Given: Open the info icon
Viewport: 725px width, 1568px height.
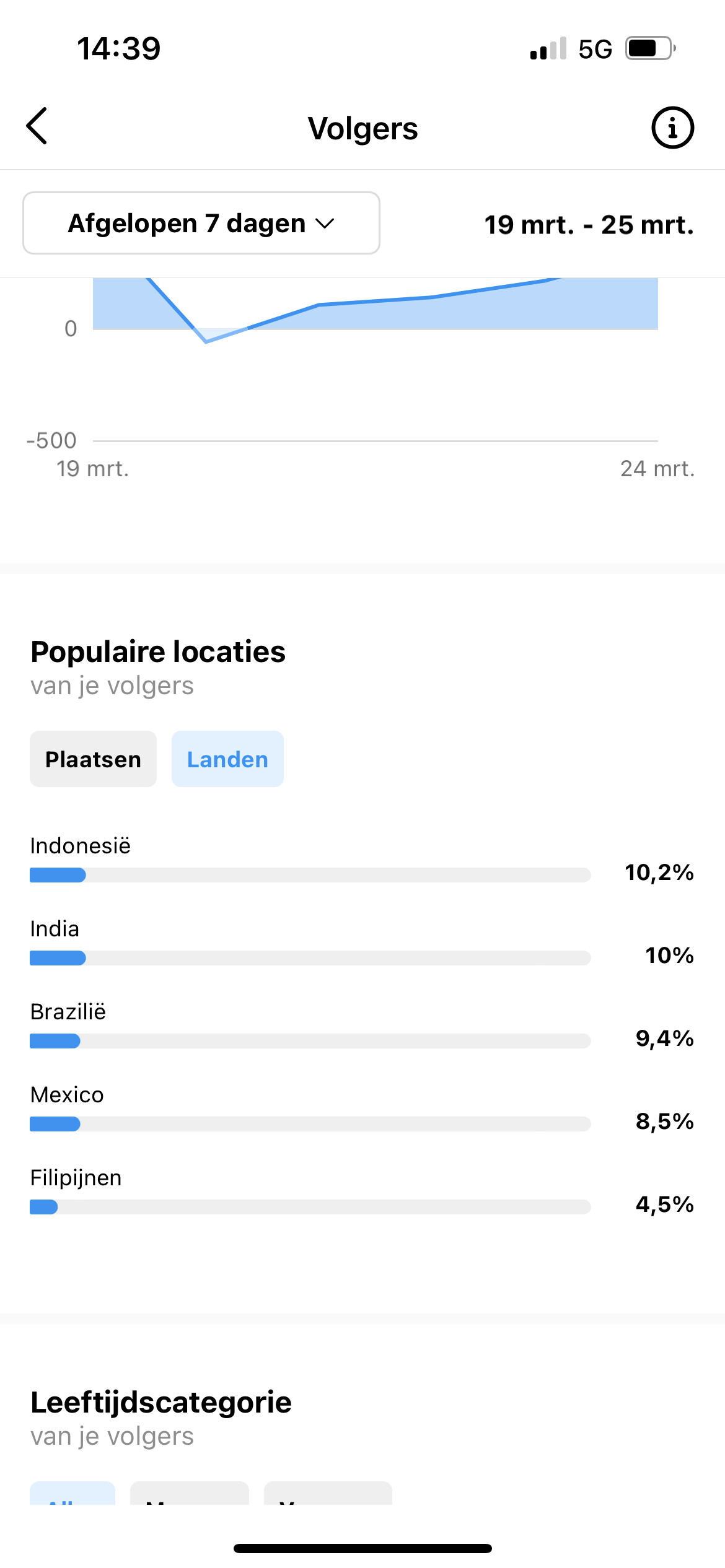Looking at the screenshot, I should 672,128.
